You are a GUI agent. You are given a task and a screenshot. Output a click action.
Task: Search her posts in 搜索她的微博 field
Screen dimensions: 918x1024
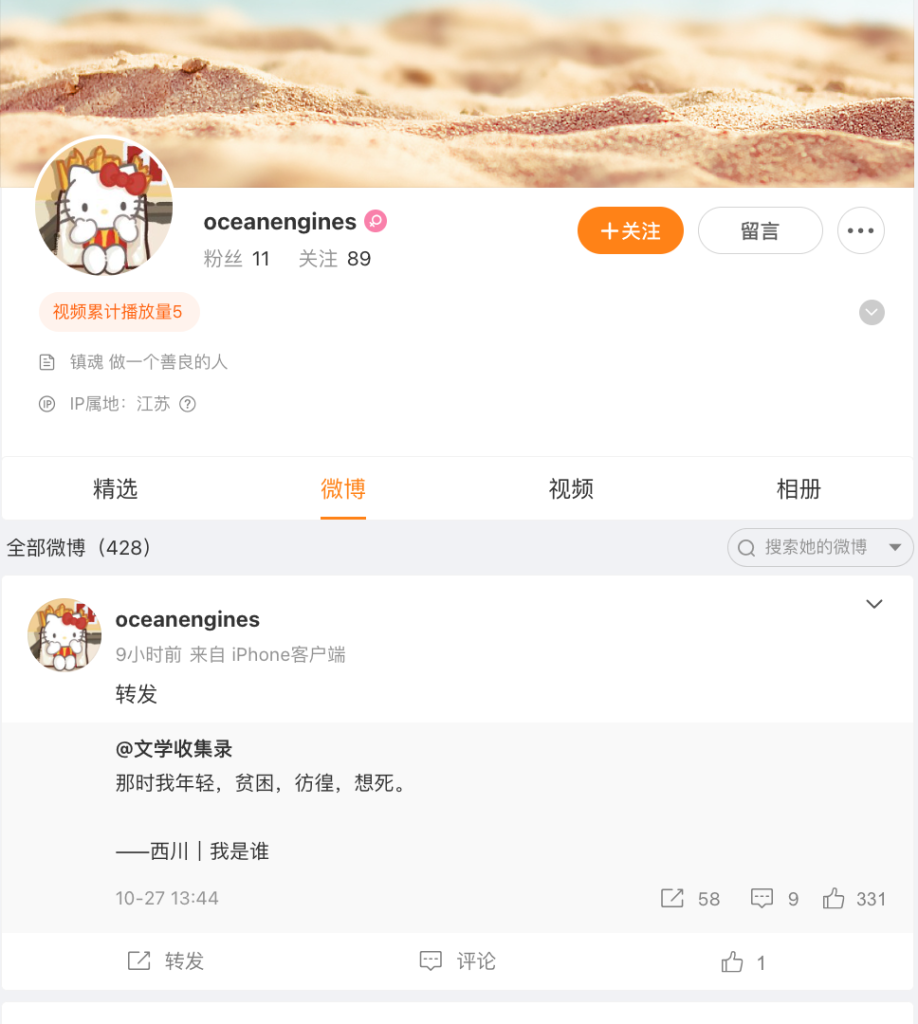(813, 547)
